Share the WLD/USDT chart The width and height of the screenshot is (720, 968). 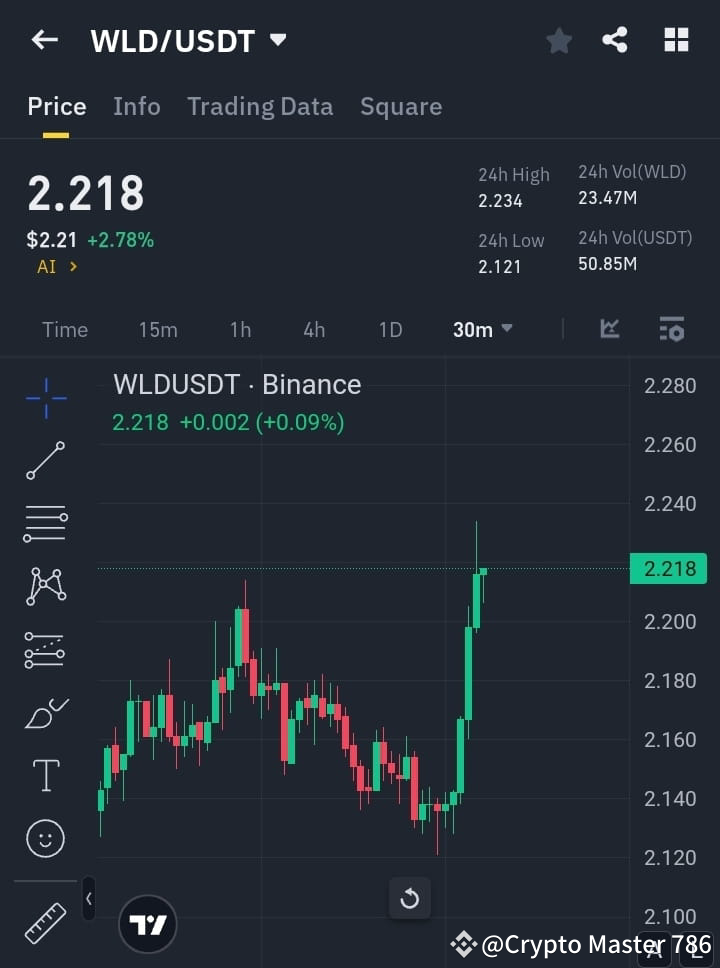coord(616,40)
